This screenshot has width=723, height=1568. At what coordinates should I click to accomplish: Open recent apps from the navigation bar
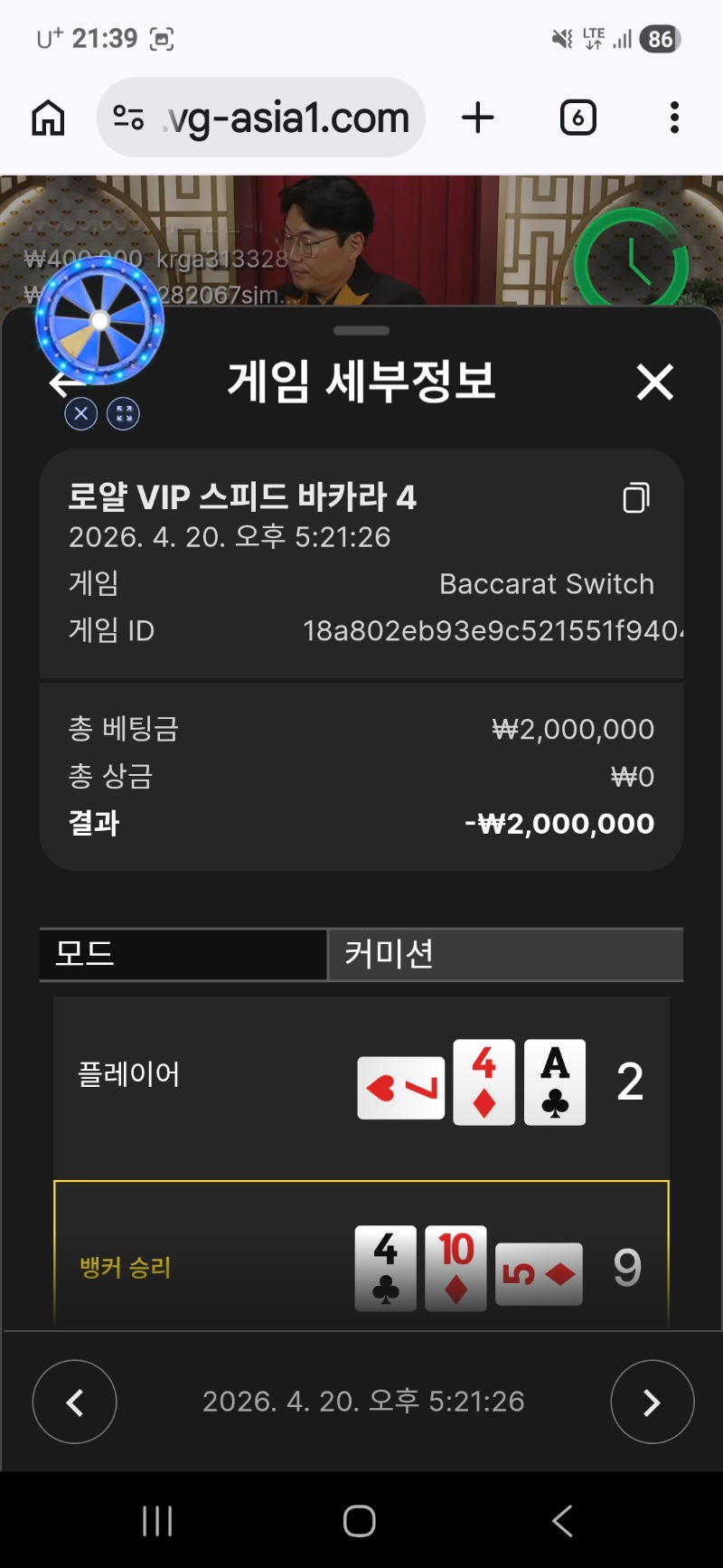click(157, 1521)
